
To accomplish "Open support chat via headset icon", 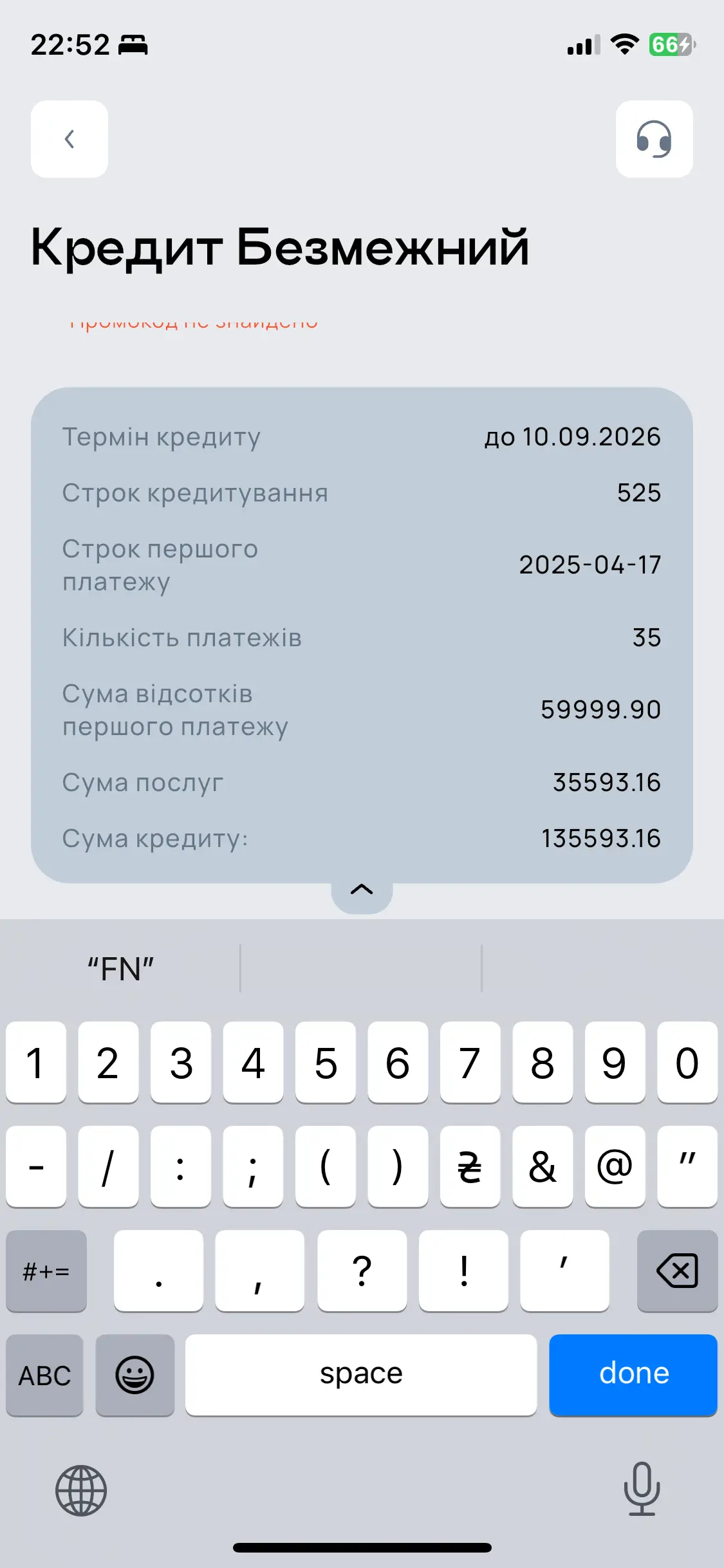I will tap(654, 139).
